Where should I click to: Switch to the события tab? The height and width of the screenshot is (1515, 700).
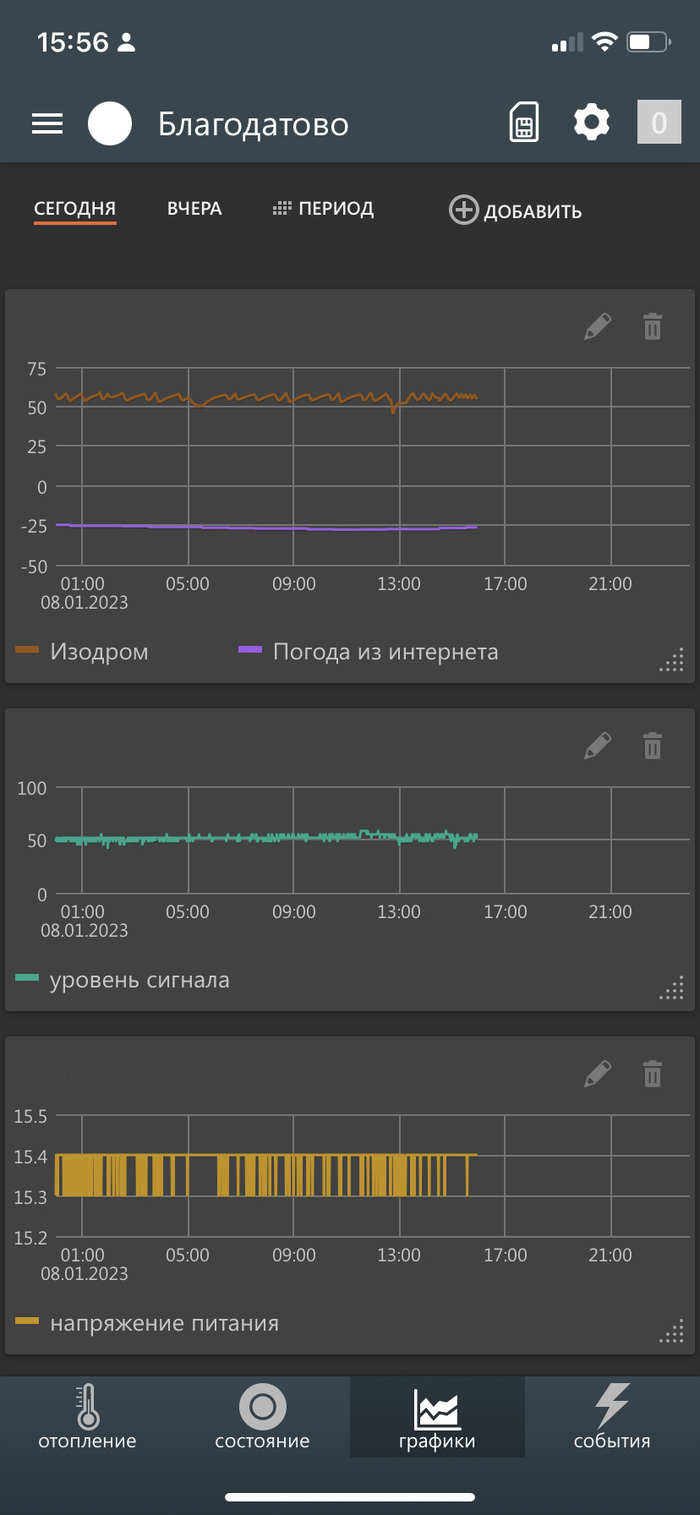pyautogui.click(x=612, y=1418)
